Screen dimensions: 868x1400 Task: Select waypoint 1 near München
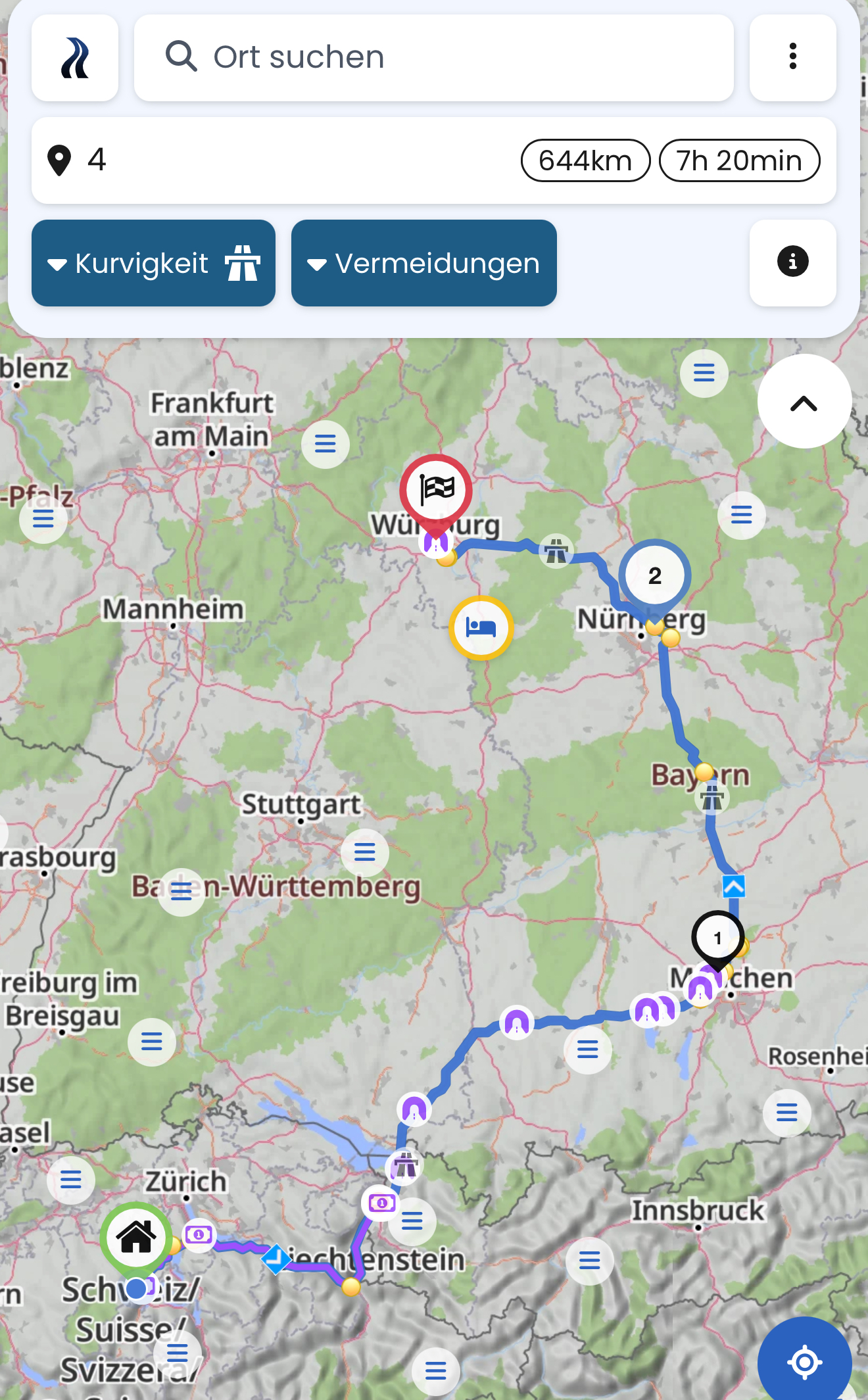(x=717, y=937)
